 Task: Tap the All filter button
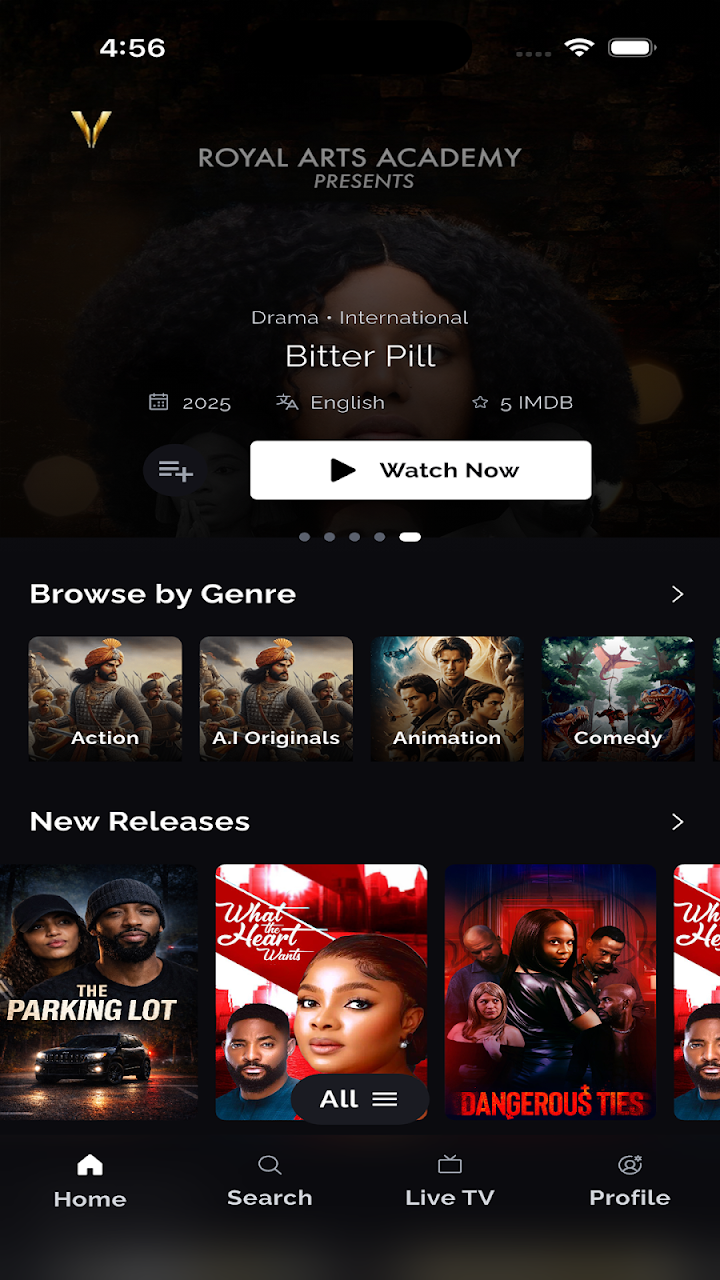point(359,1099)
